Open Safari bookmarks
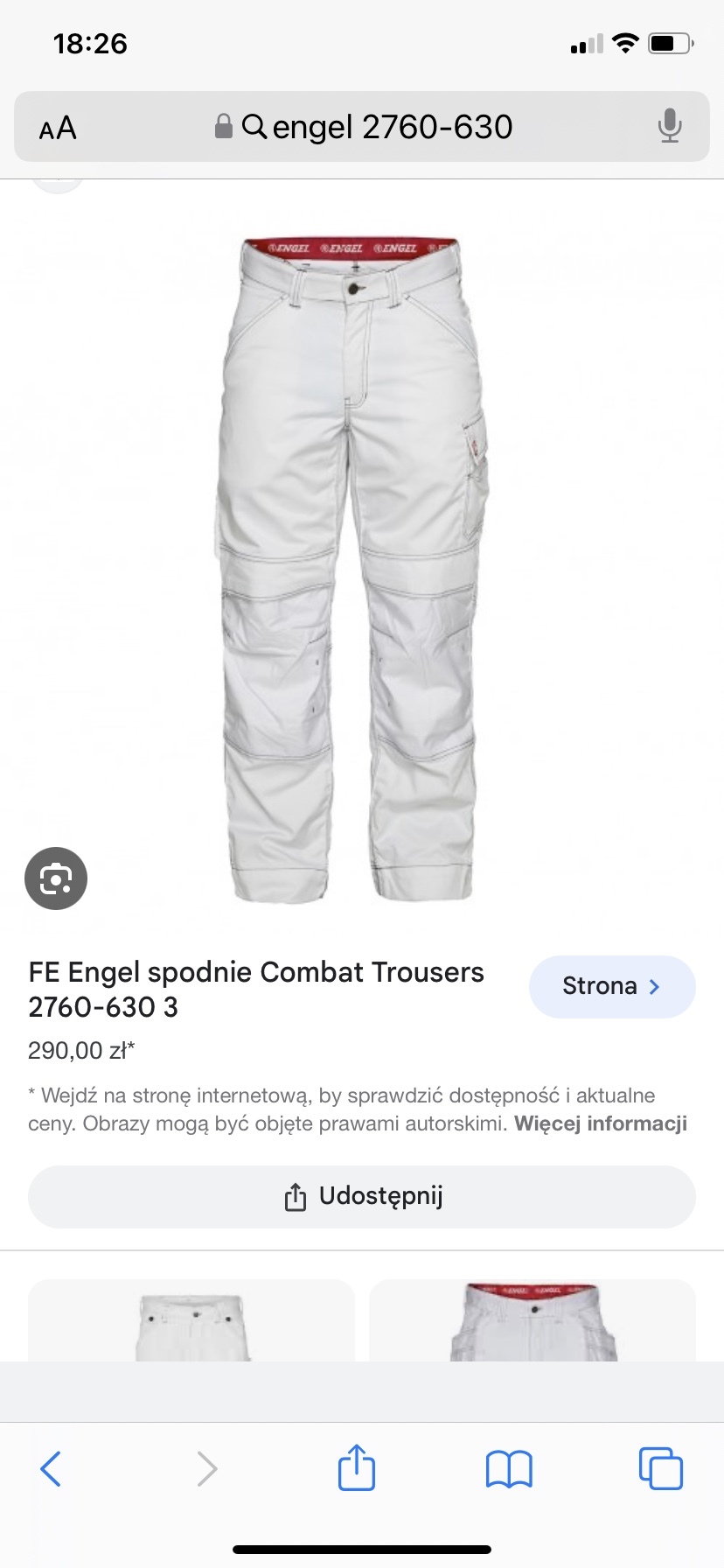Image resolution: width=724 pixels, height=1568 pixels. tap(508, 1468)
